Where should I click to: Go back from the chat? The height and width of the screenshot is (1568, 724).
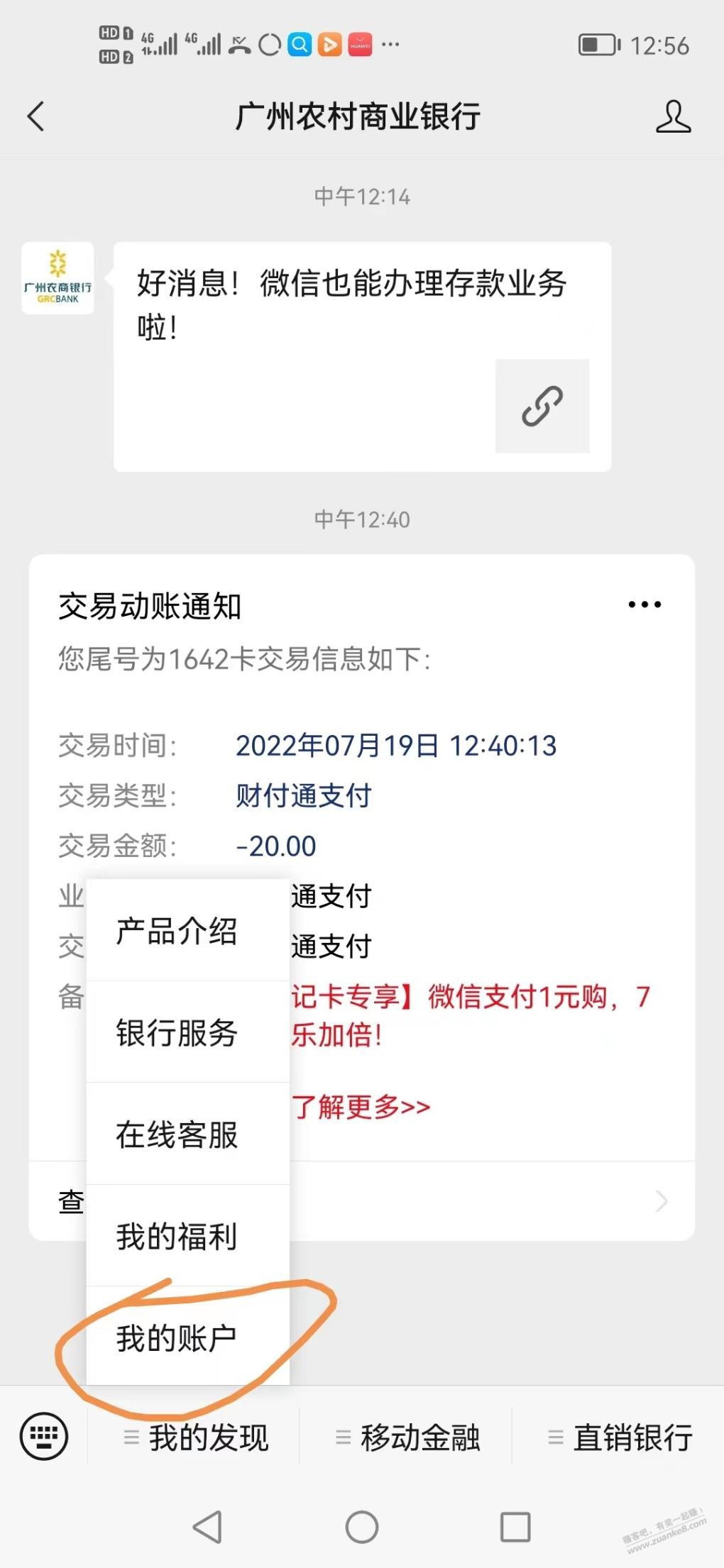35,116
